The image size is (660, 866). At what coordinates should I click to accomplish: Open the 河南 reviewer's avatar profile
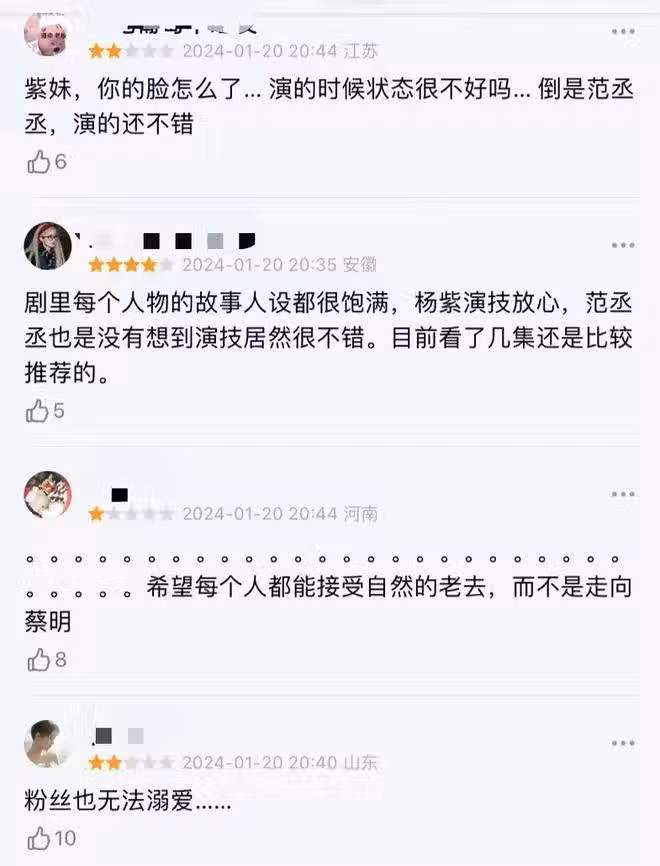click(x=48, y=495)
